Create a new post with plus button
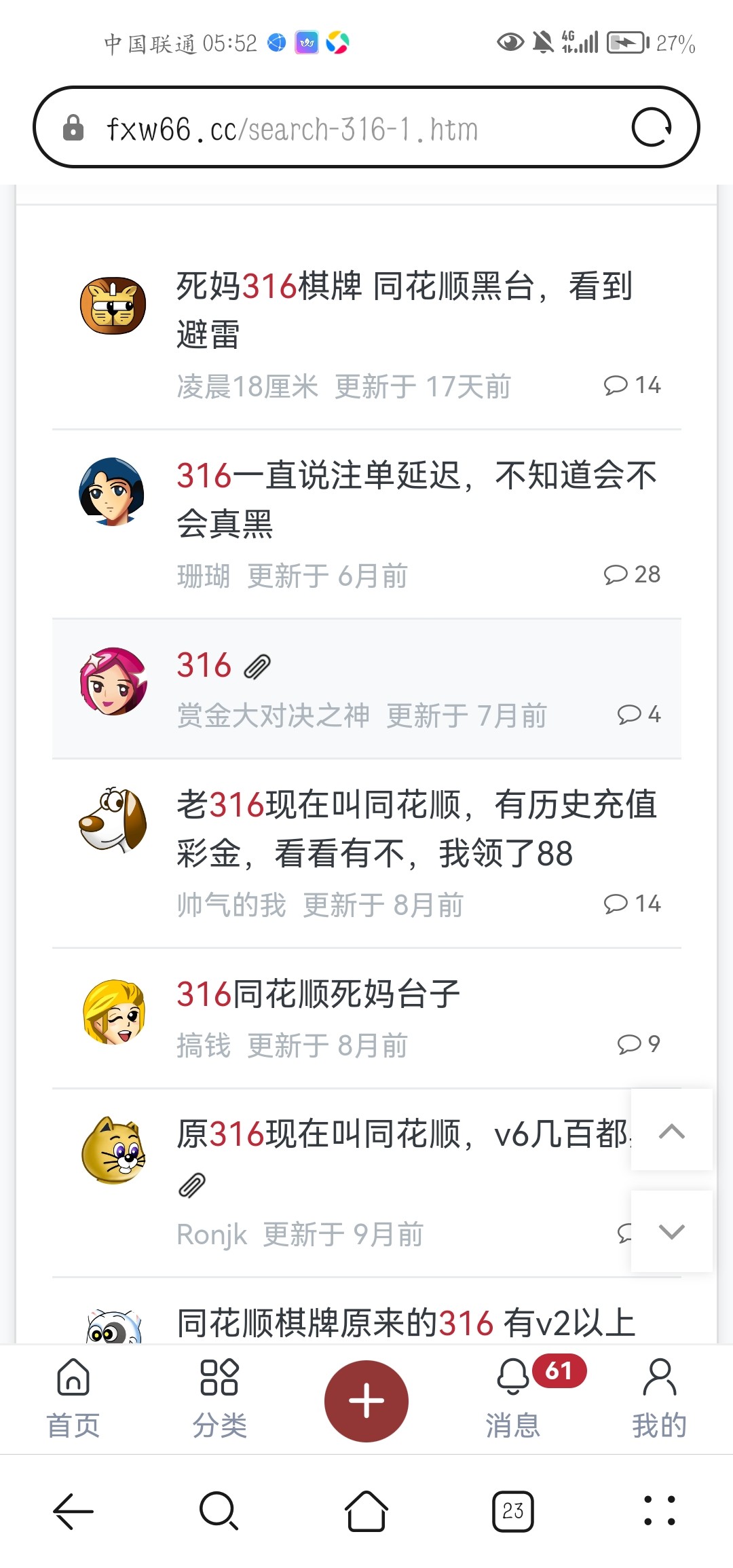Screen dimensions: 733x1568 tap(366, 1401)
